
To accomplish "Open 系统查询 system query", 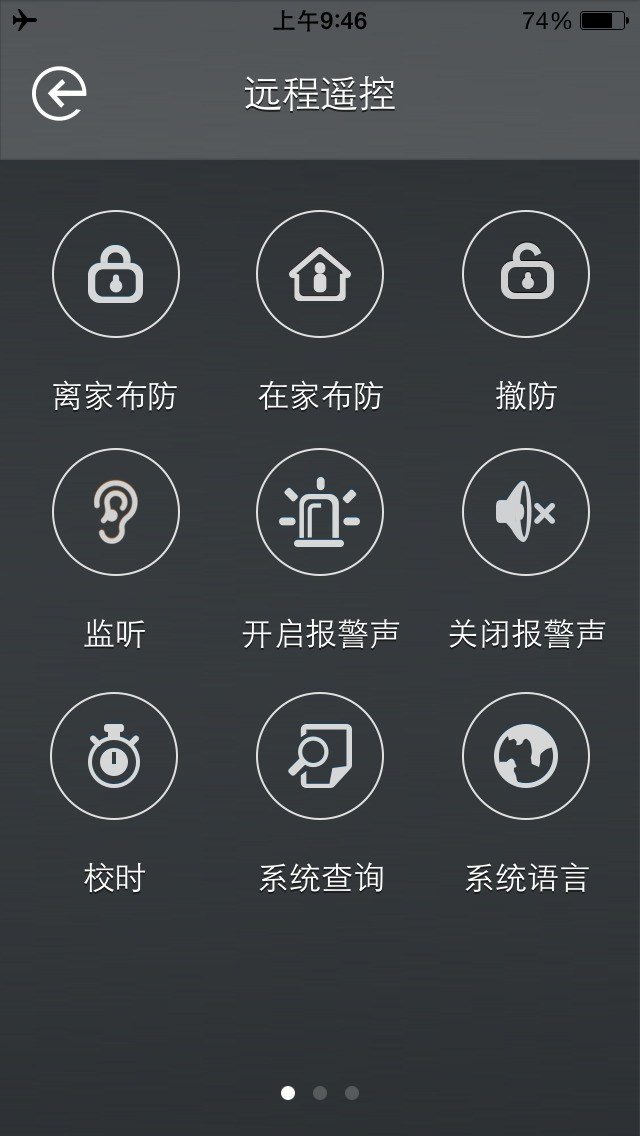I will [320, 756].
